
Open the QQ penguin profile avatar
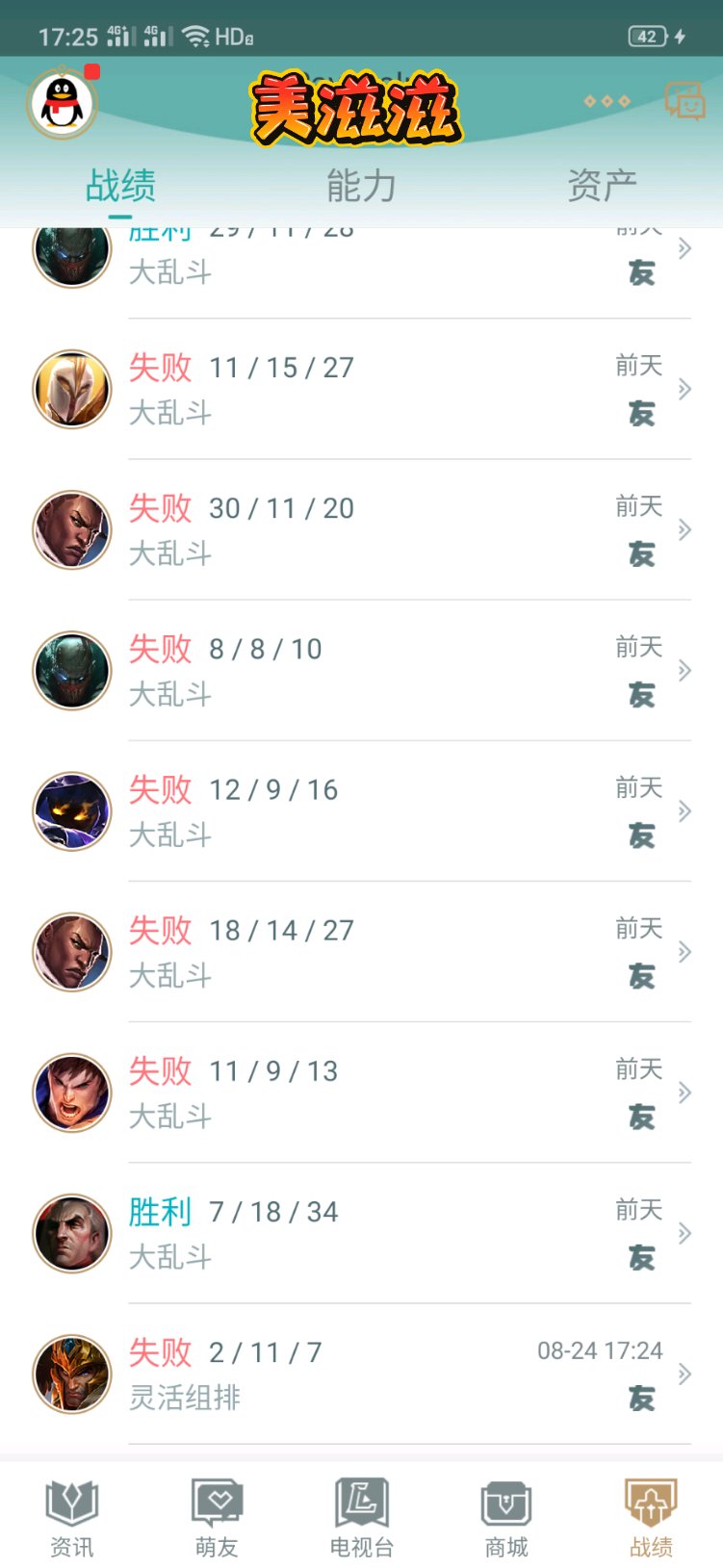[x=62, y=102]
